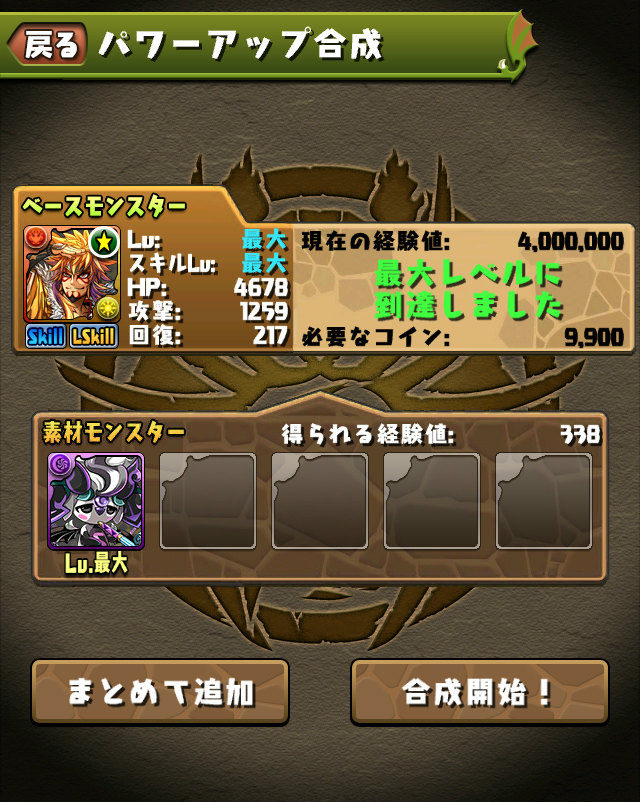The image size is (640, 802).
Task: View the base monster's LSkill info
Action: [93, 337]
